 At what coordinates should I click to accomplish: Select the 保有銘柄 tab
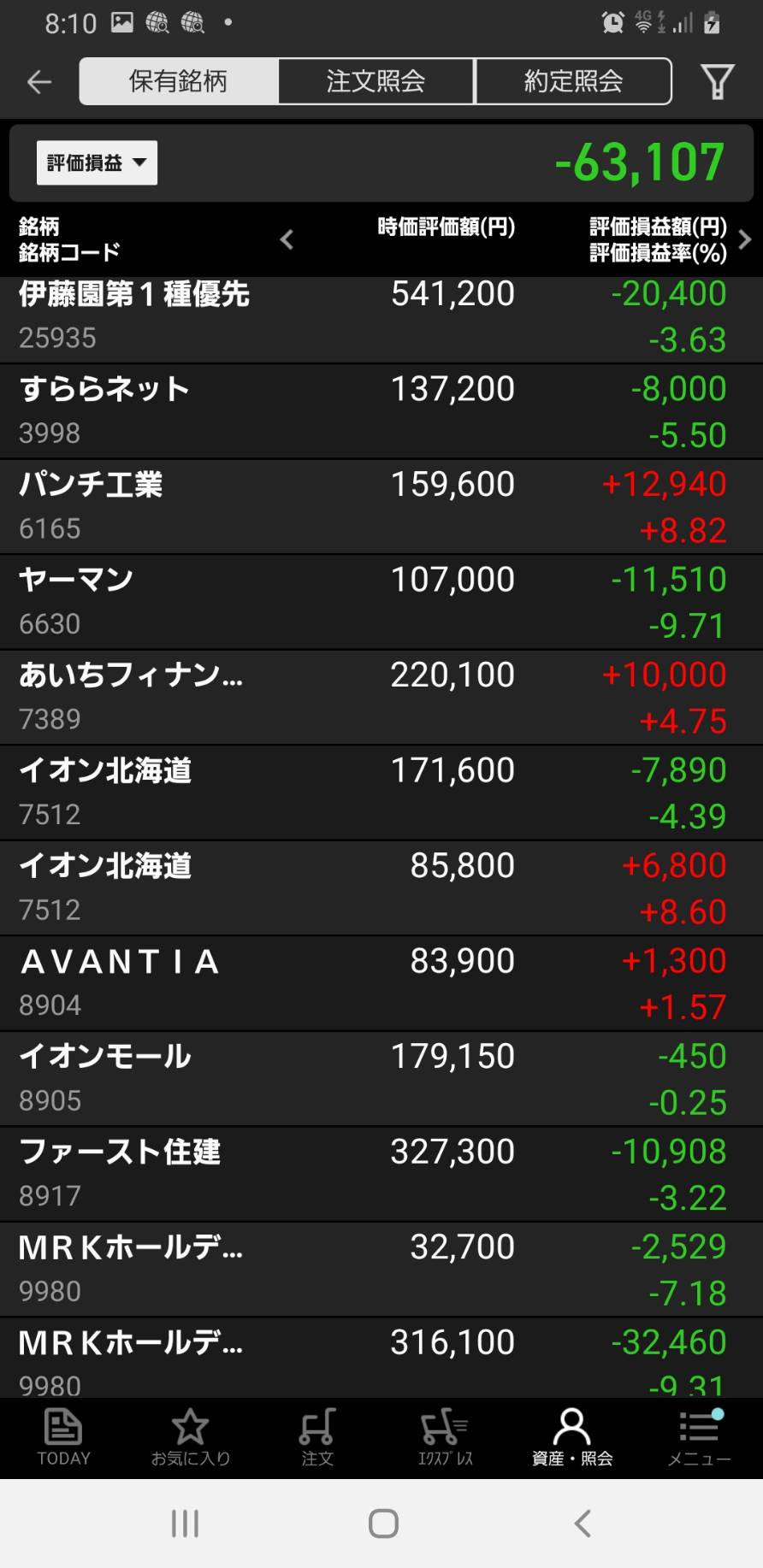(178, 81)
